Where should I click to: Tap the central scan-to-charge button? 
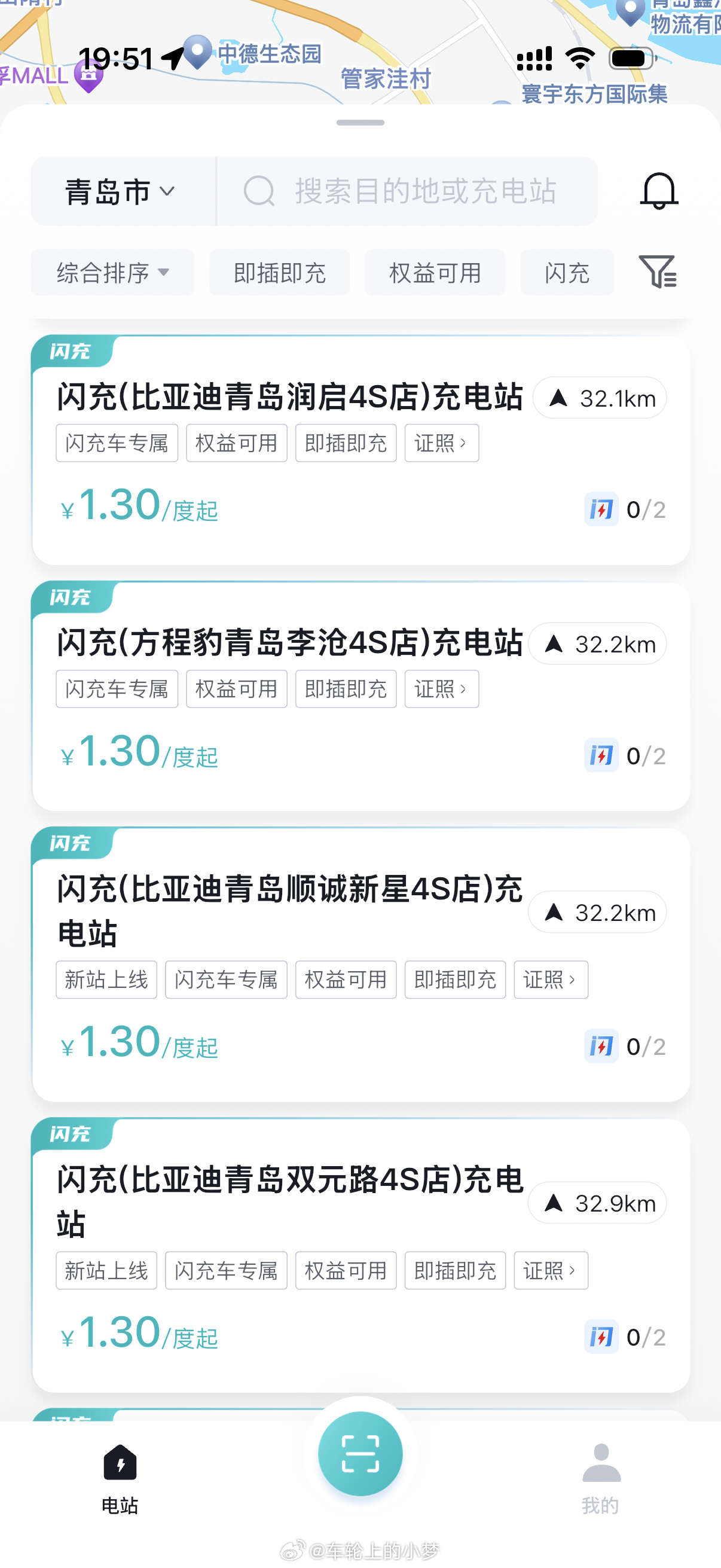point(360,1454)
